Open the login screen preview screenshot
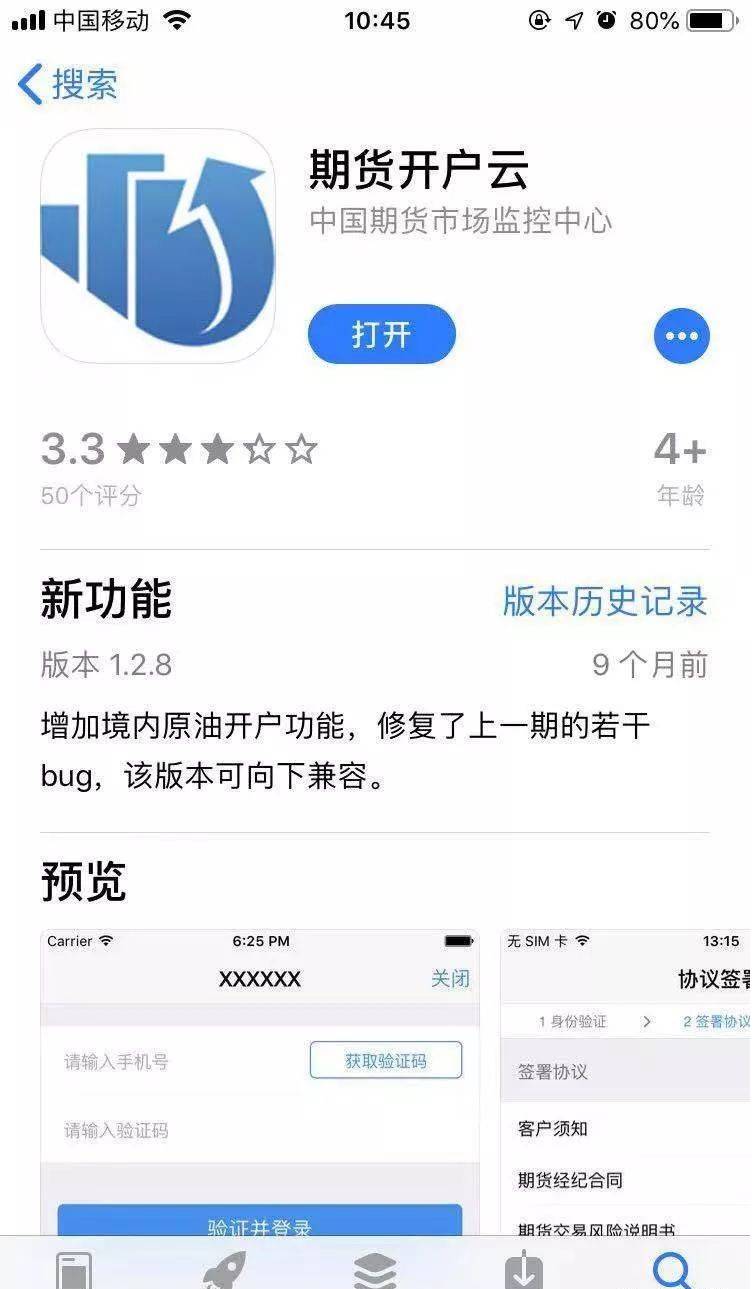This screenshot has height=1289, width=754. coord(260,1080)
